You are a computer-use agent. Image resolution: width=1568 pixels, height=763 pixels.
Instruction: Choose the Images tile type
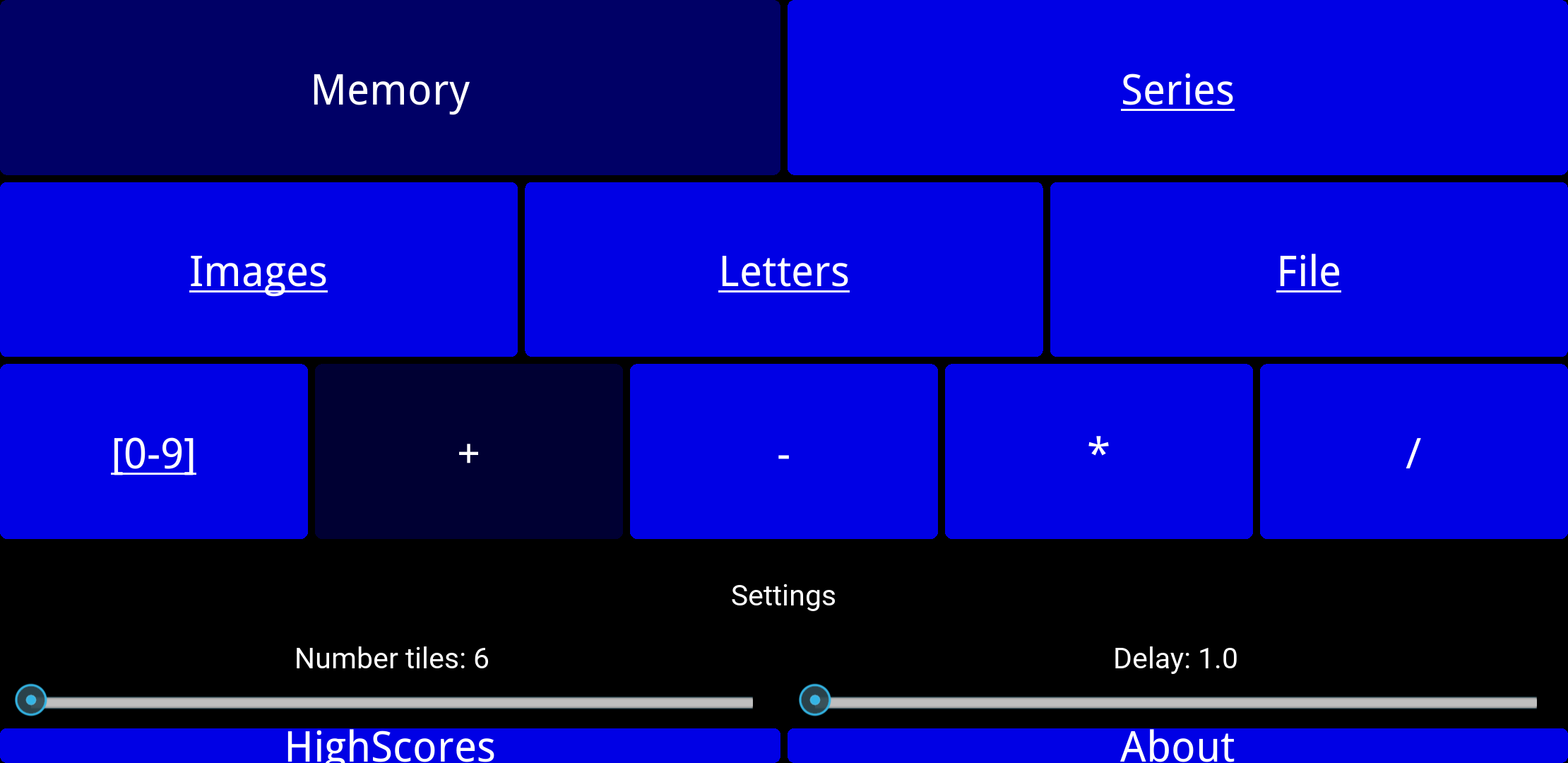point(259,271)
